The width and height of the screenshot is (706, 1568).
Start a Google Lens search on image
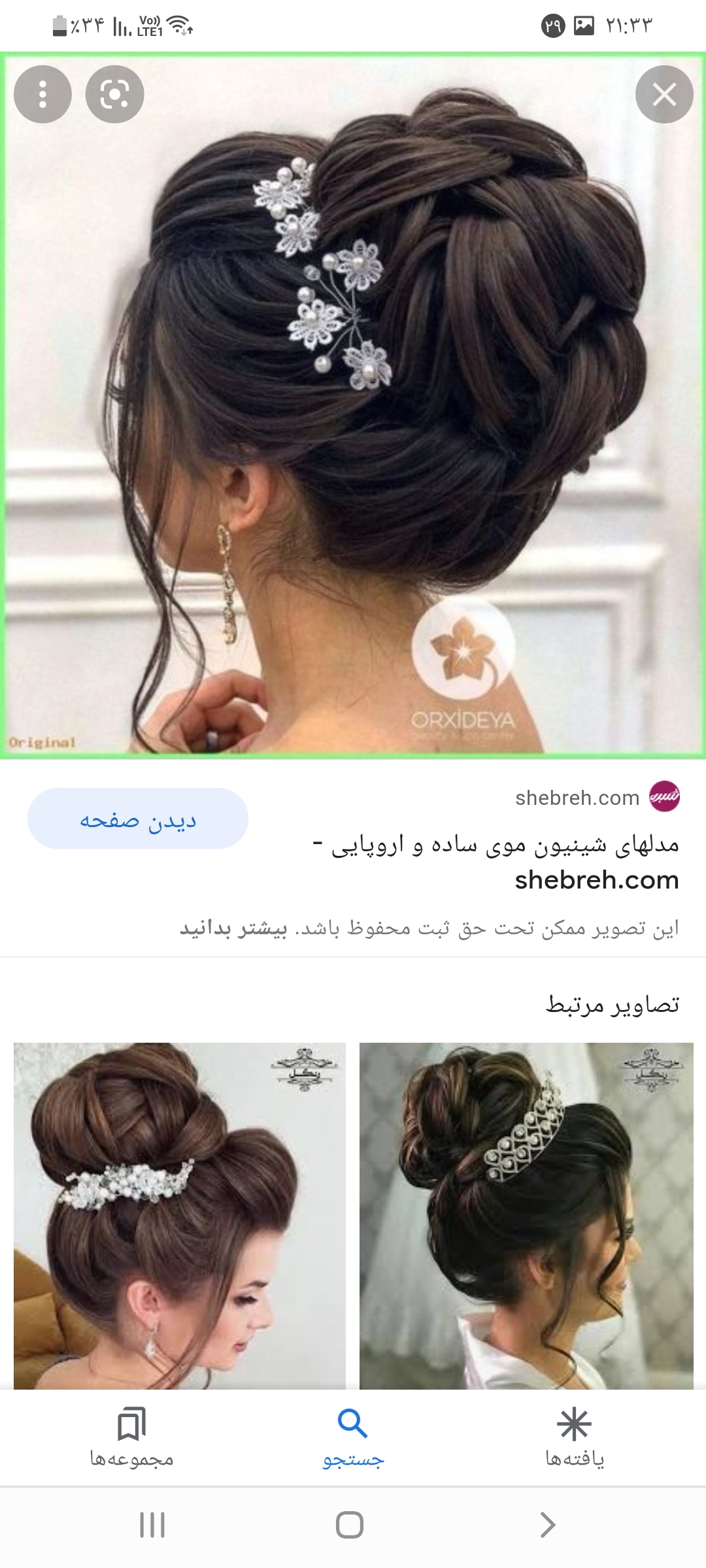coord(115,95)
